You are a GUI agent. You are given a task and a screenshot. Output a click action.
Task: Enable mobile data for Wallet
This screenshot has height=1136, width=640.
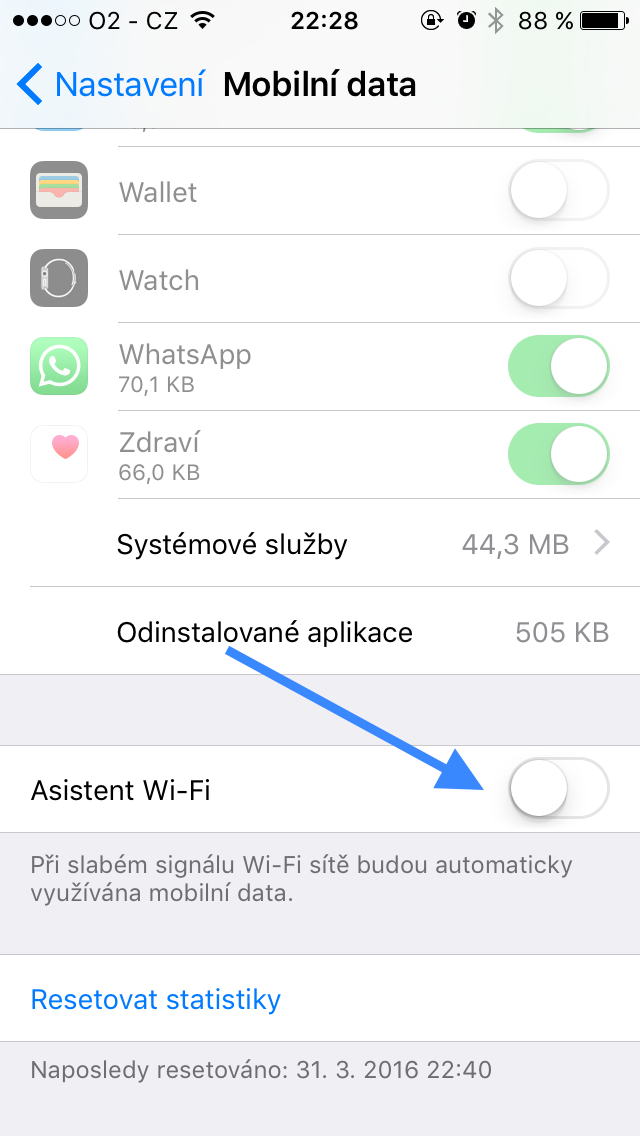[x=558, y=191]
